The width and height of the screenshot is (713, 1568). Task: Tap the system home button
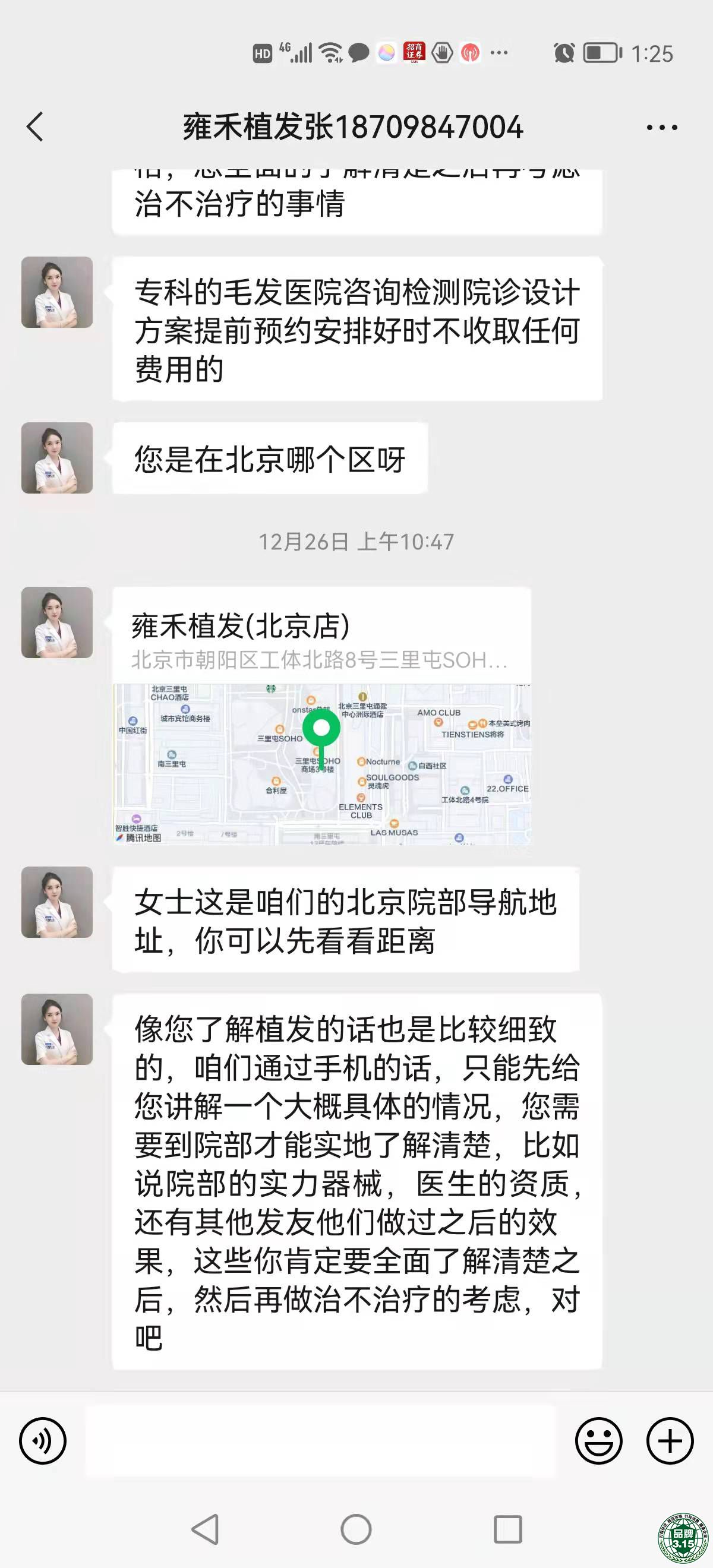(356, 1529)
